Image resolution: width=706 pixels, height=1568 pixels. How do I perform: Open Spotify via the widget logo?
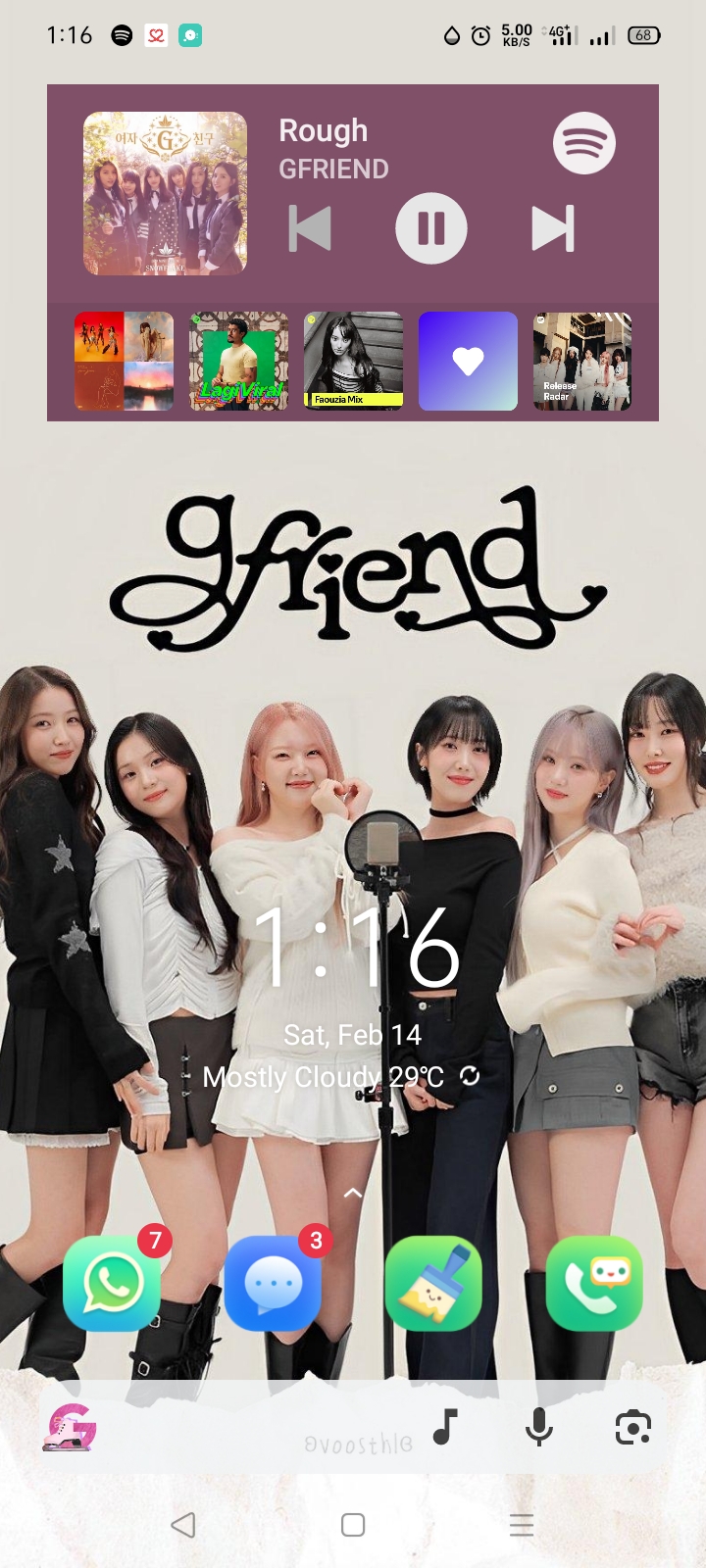pyautogui.click(x=583, y=143)
